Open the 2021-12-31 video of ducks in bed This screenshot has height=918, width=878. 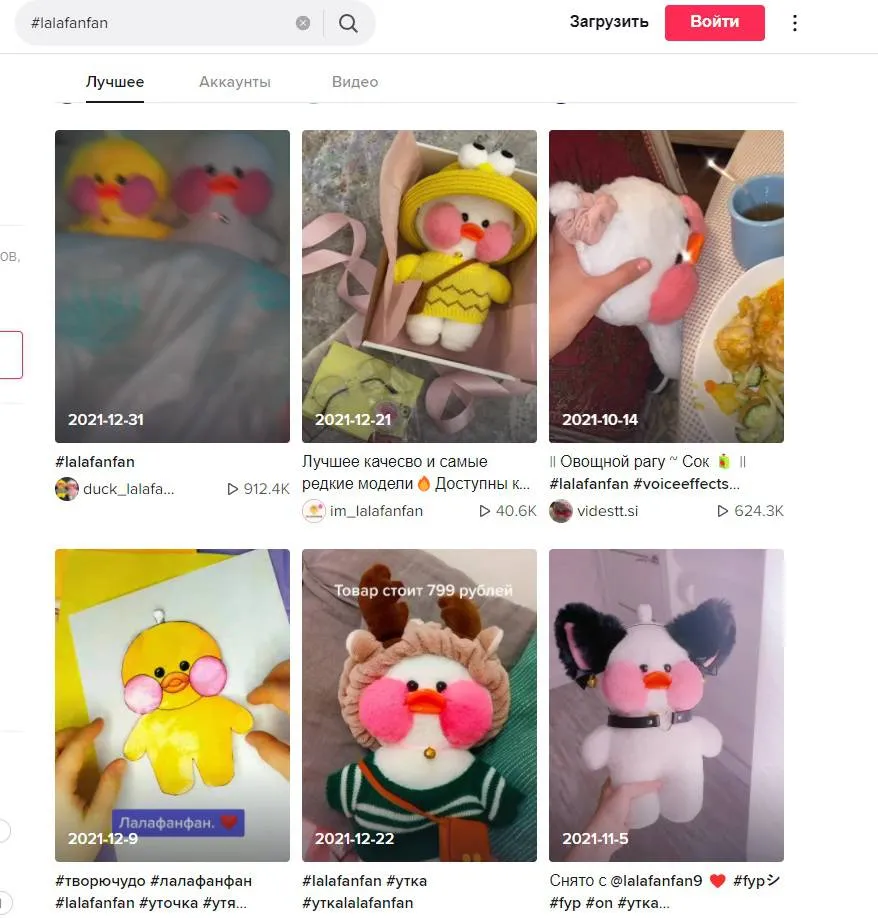click(x=172, y=286)
